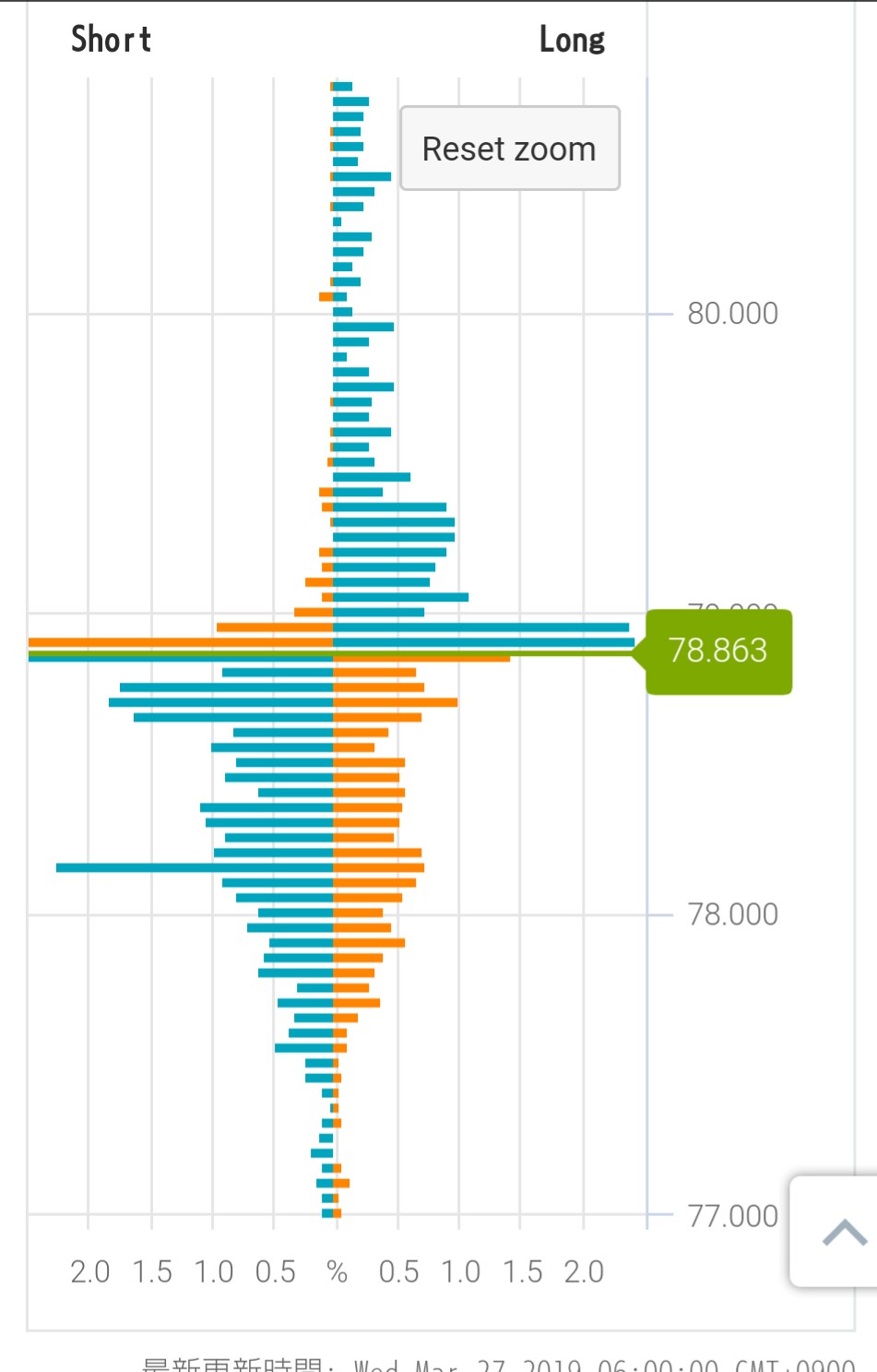Viewport: 877px width, 1372px height.
Task: Jump back to top with the up arrow
Action: pos(842,1232)
